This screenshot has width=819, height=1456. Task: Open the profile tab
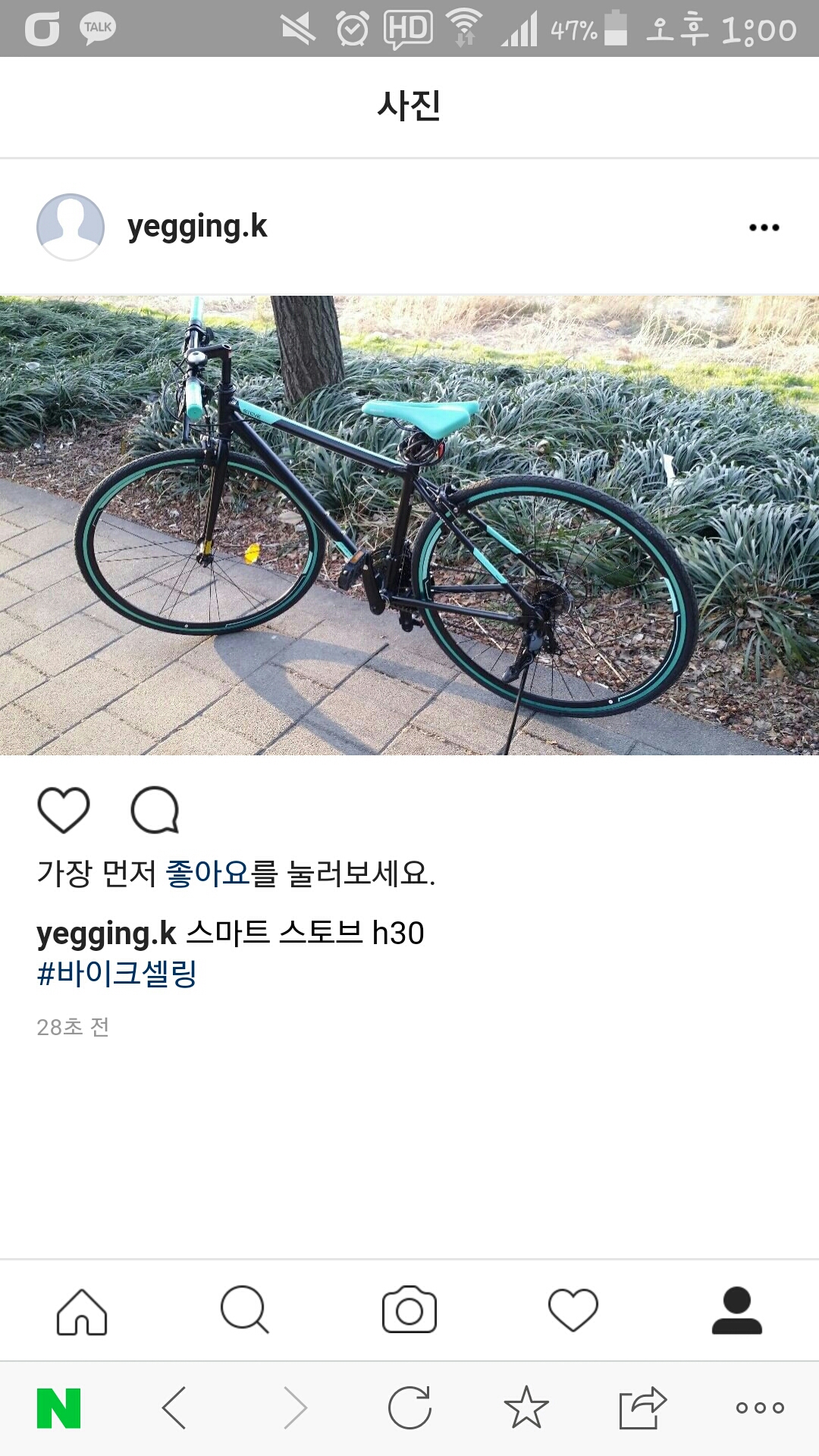point(736,1310)
